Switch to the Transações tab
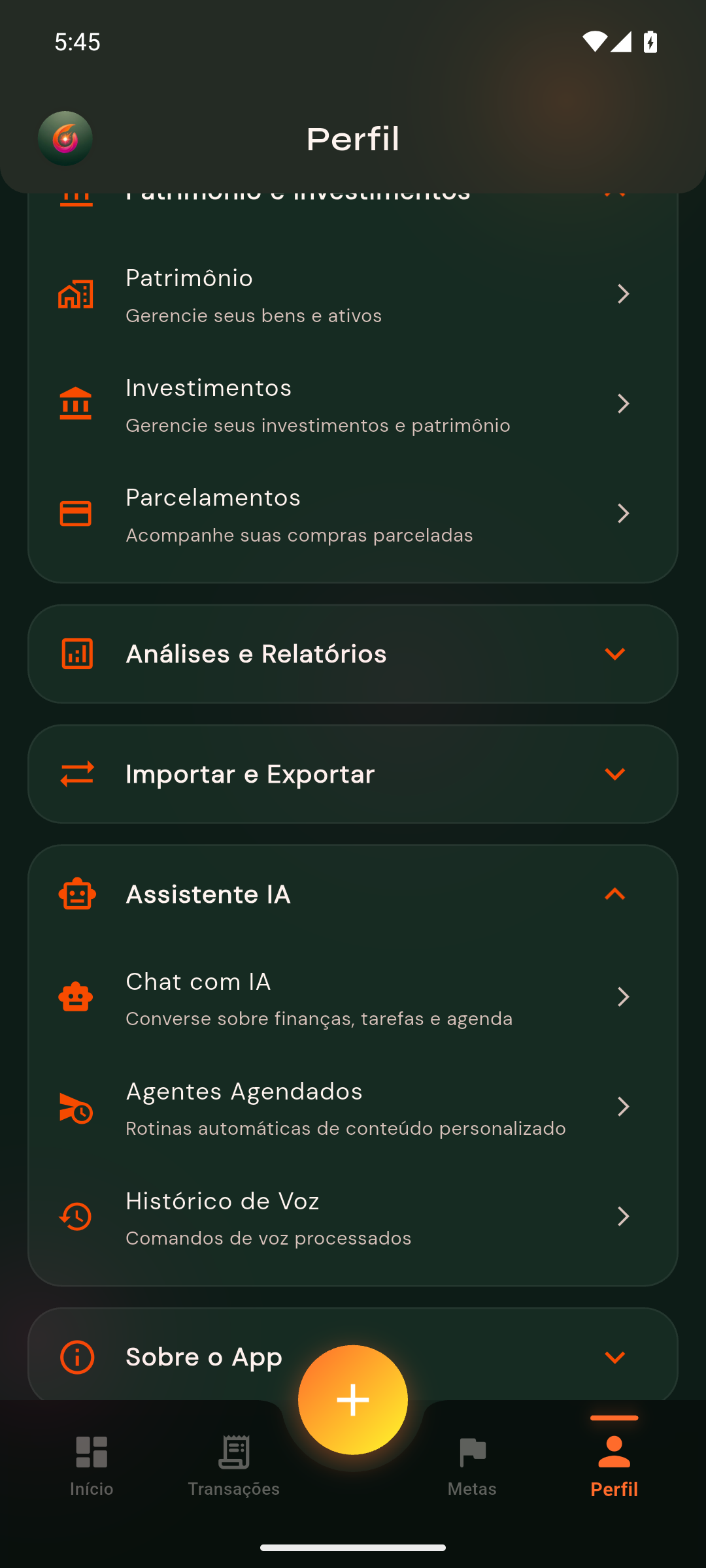 (233, 1463)
